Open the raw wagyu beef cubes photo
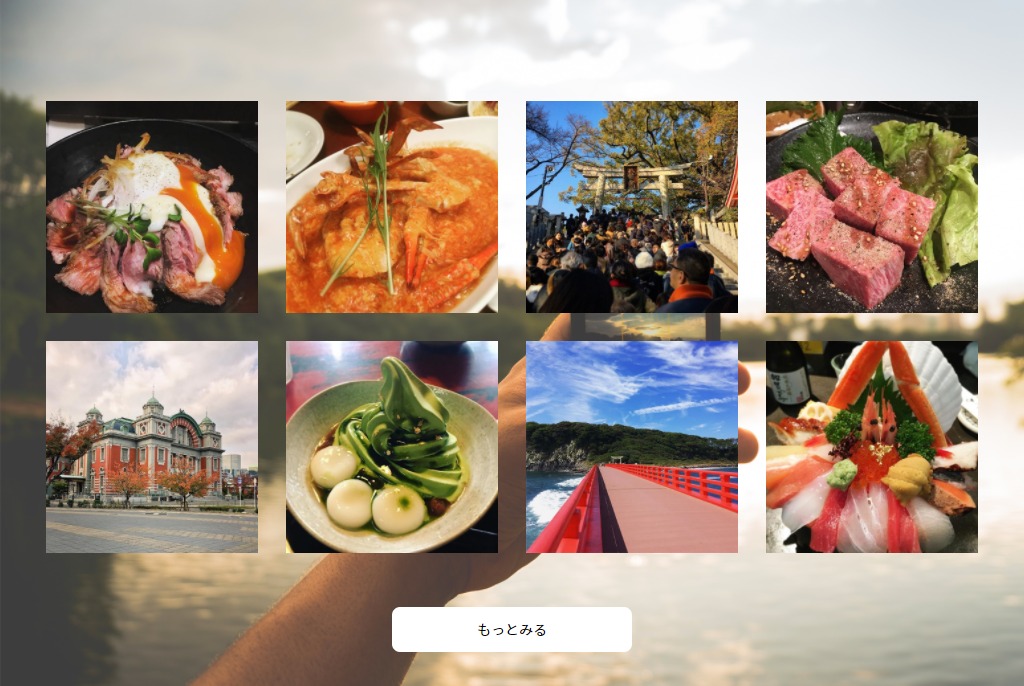 click(x=872, y=207)
